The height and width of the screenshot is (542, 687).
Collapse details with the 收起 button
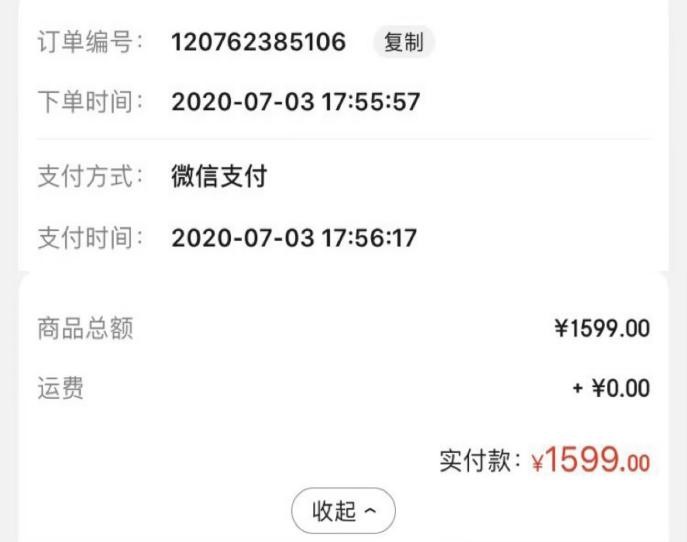point(344,511)
